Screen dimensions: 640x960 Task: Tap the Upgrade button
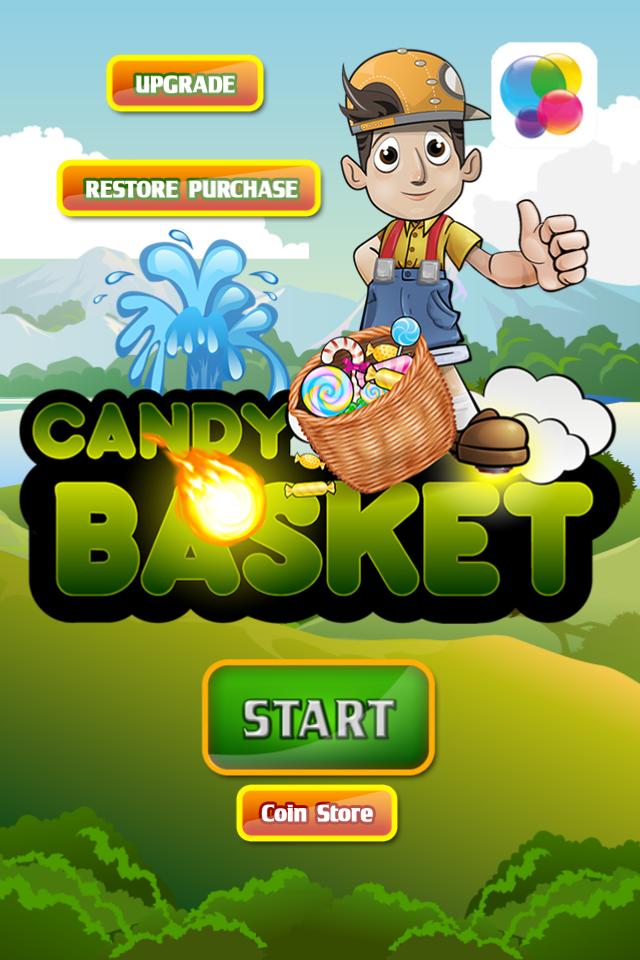pos(185,83)
